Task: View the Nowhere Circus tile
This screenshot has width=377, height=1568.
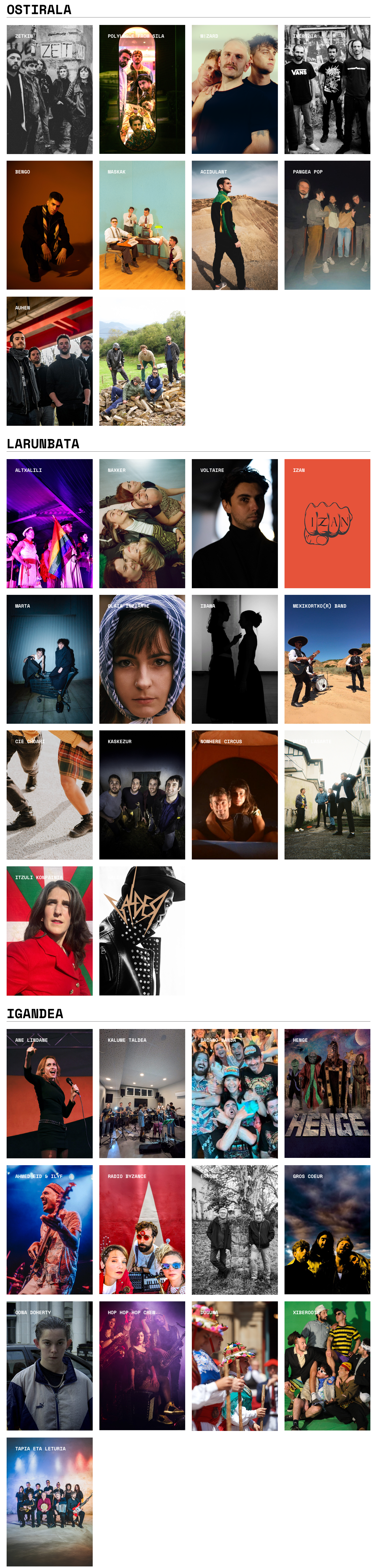Action: (x=234, y=795)
